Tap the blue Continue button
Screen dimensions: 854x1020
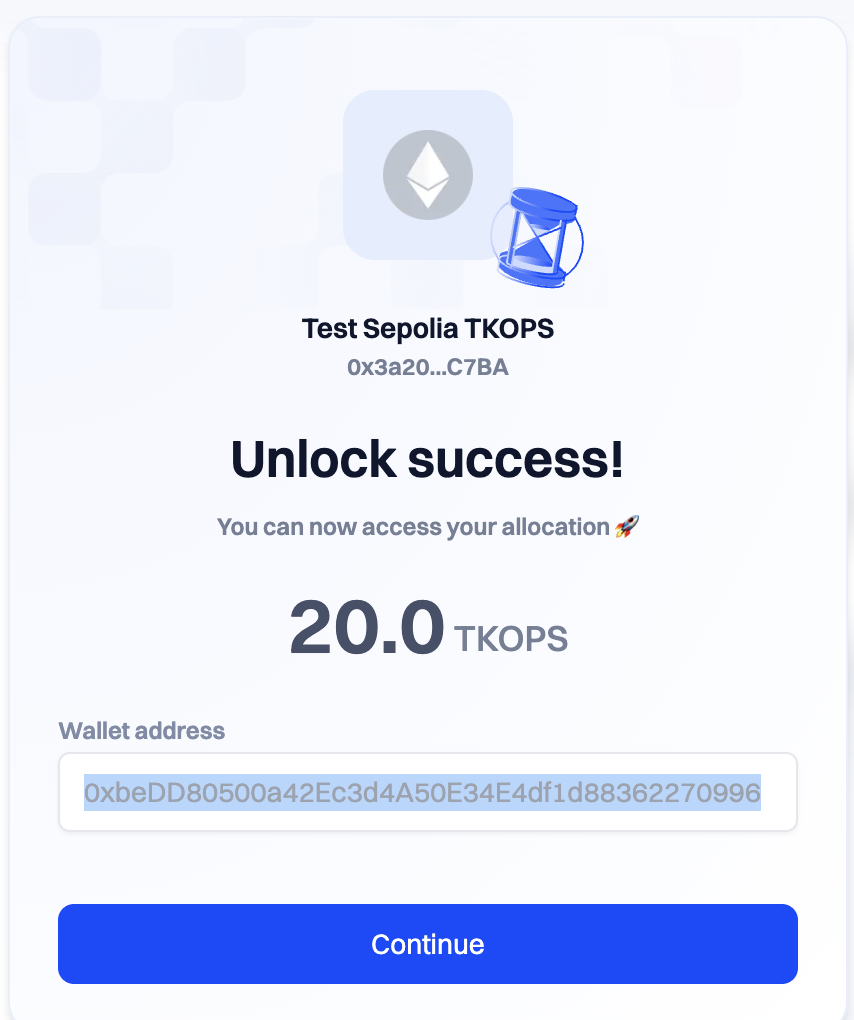point(427,943)
